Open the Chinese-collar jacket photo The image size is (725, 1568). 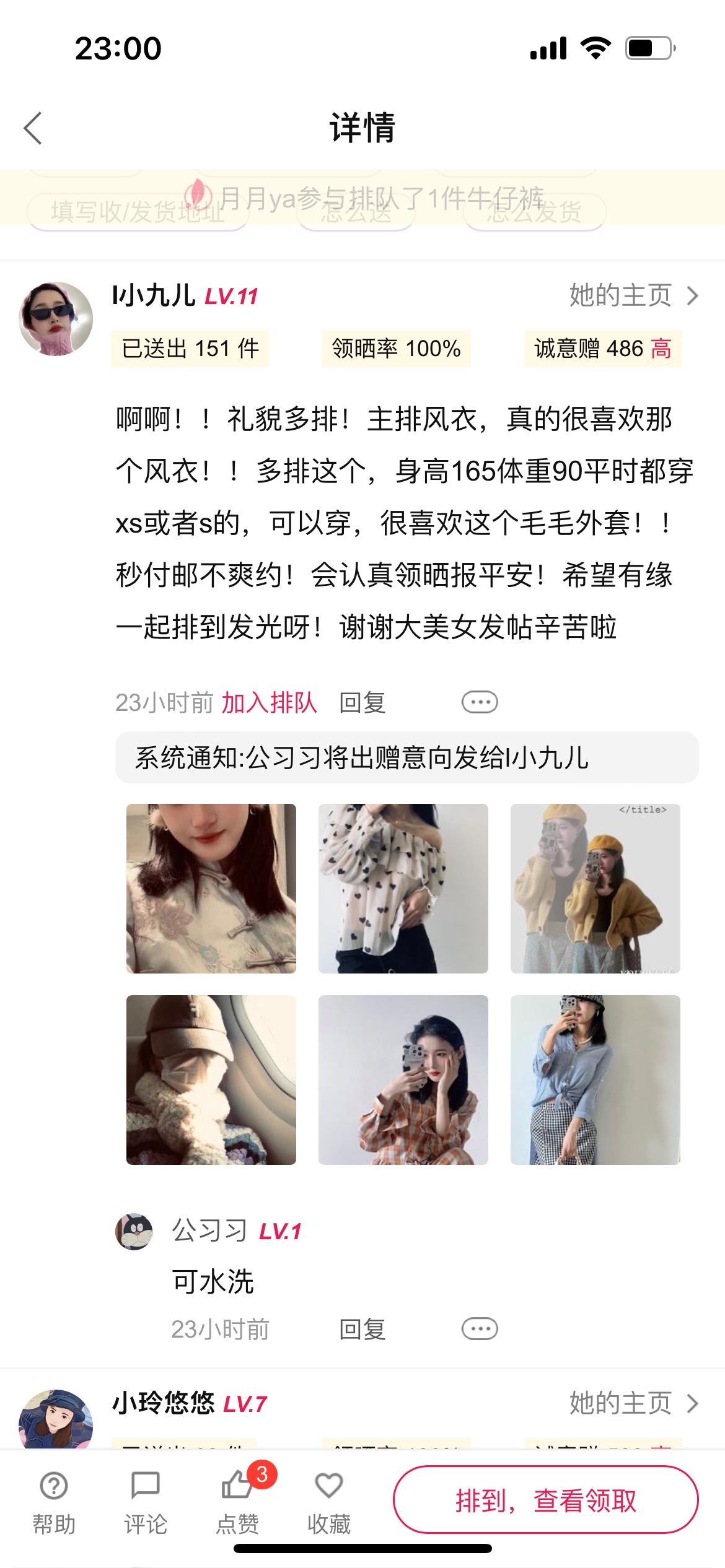211,889
